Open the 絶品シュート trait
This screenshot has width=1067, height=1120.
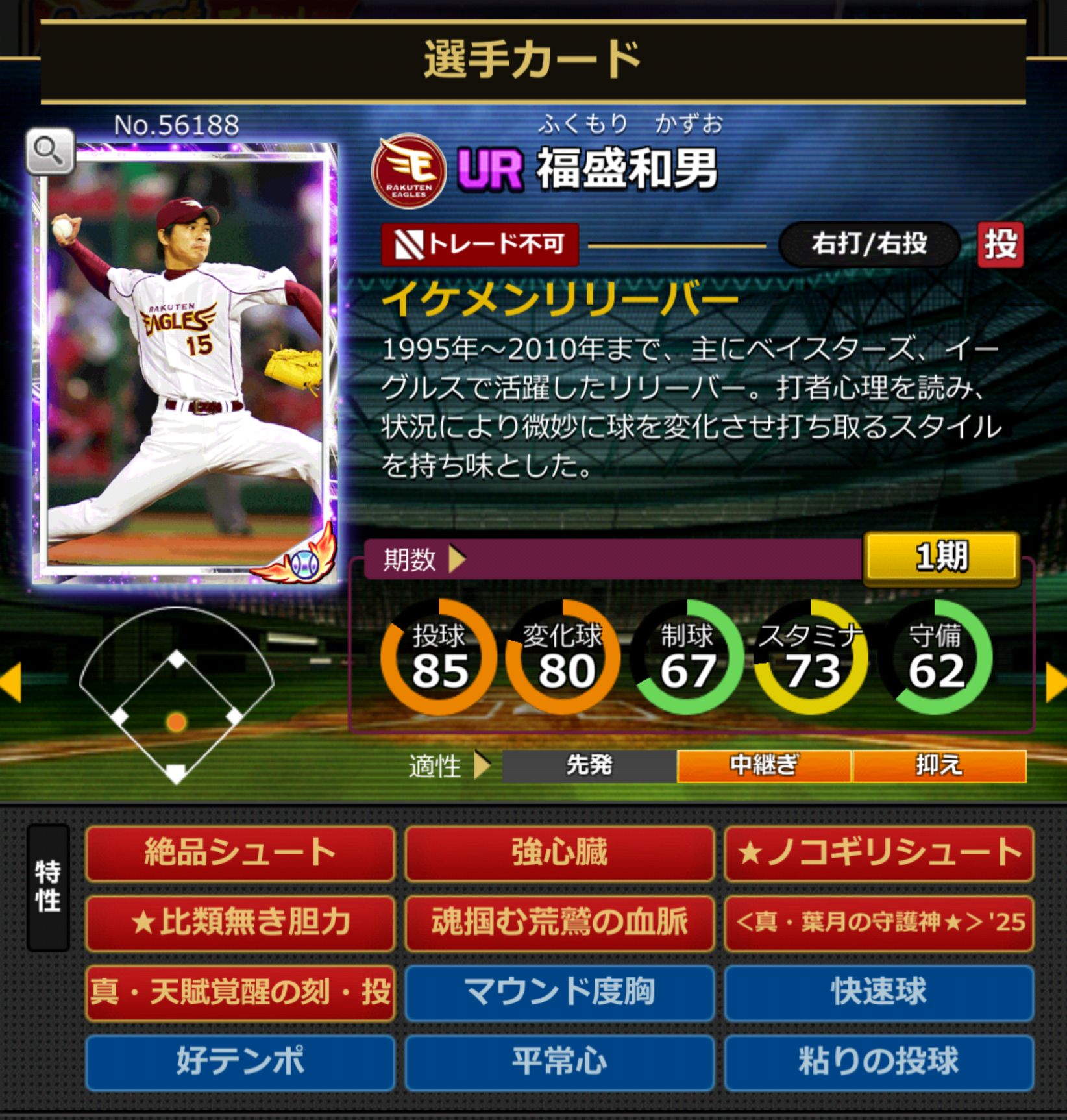[x=239, y=853]
